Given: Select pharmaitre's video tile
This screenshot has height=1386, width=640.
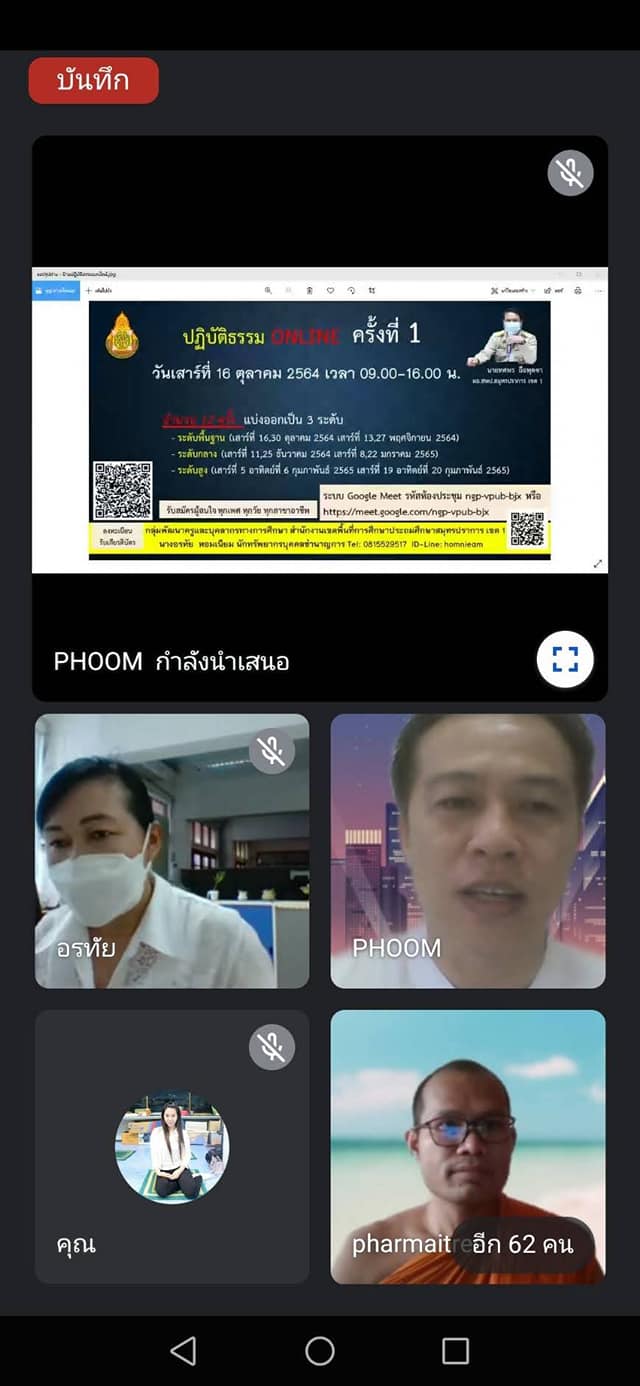Looking at the screenshot, I should (x=468, y=1147).
